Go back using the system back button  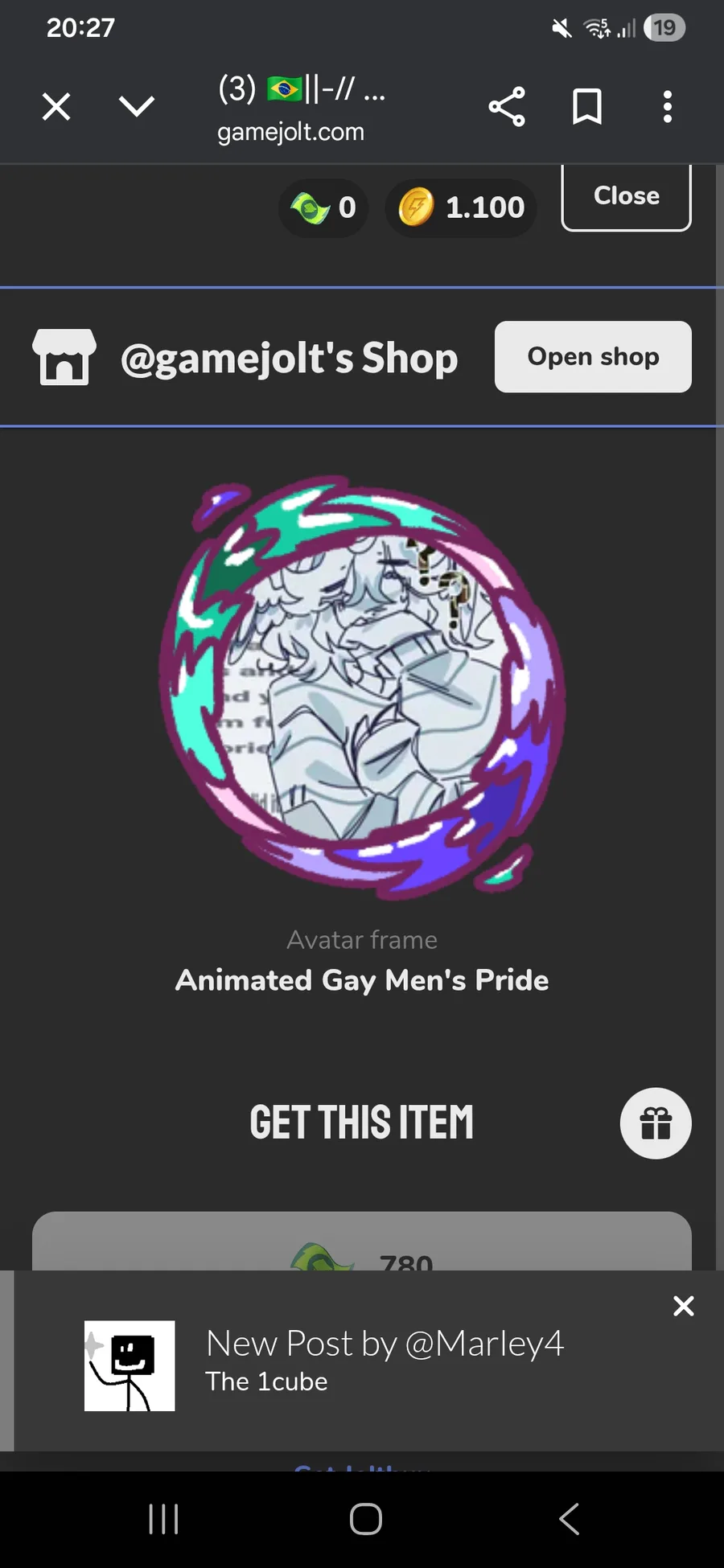click(x=569, y=1519)
